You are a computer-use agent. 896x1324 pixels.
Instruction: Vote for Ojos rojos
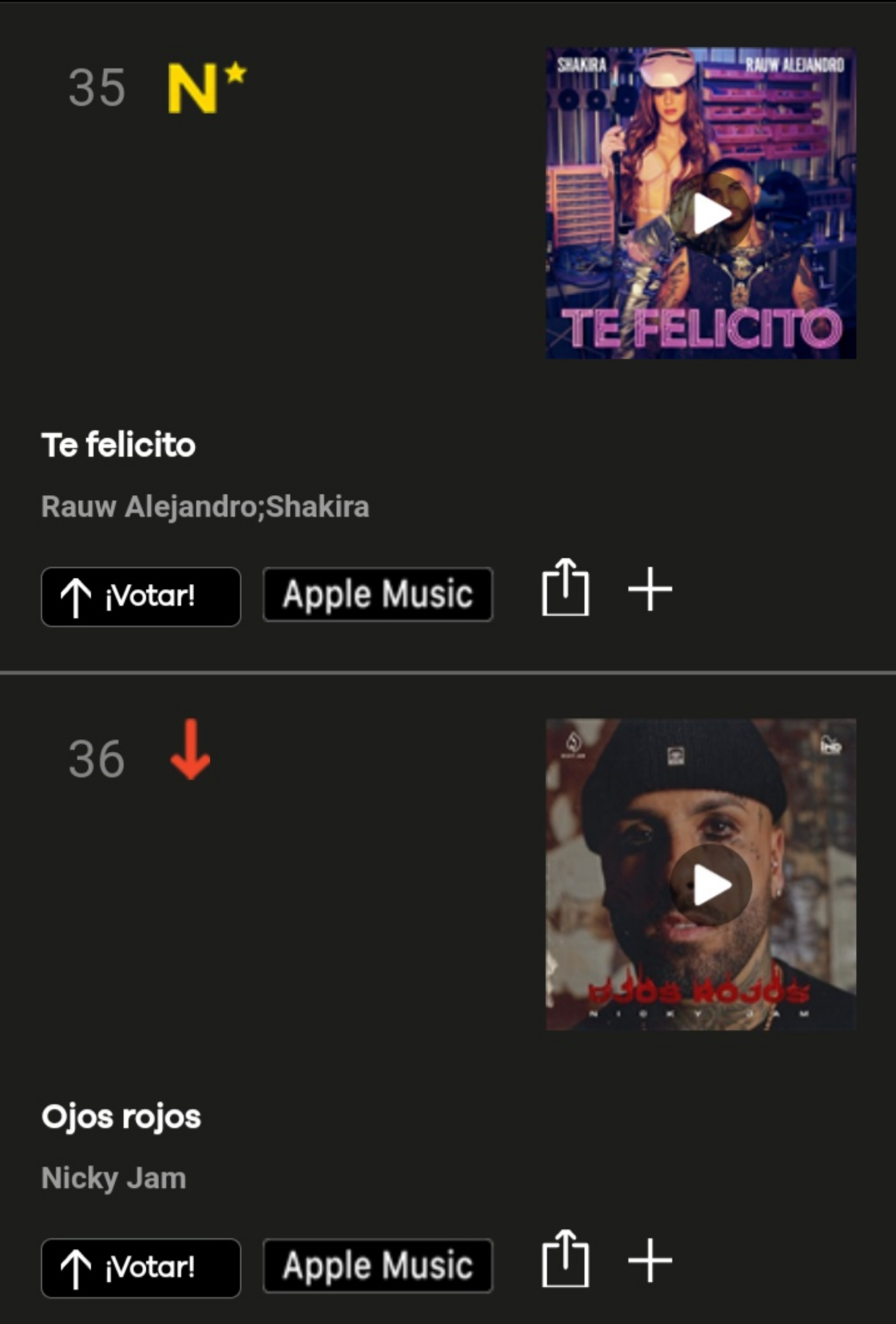140,1268
